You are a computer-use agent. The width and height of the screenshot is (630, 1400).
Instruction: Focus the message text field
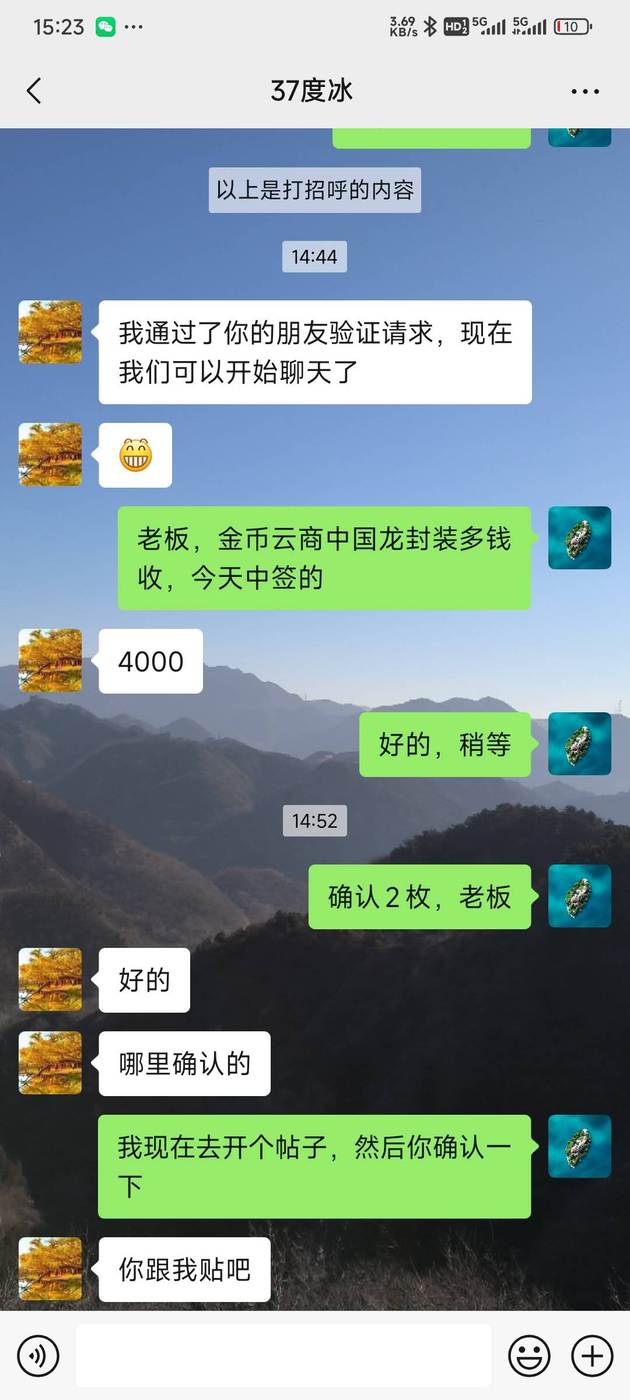[283, 1356]
